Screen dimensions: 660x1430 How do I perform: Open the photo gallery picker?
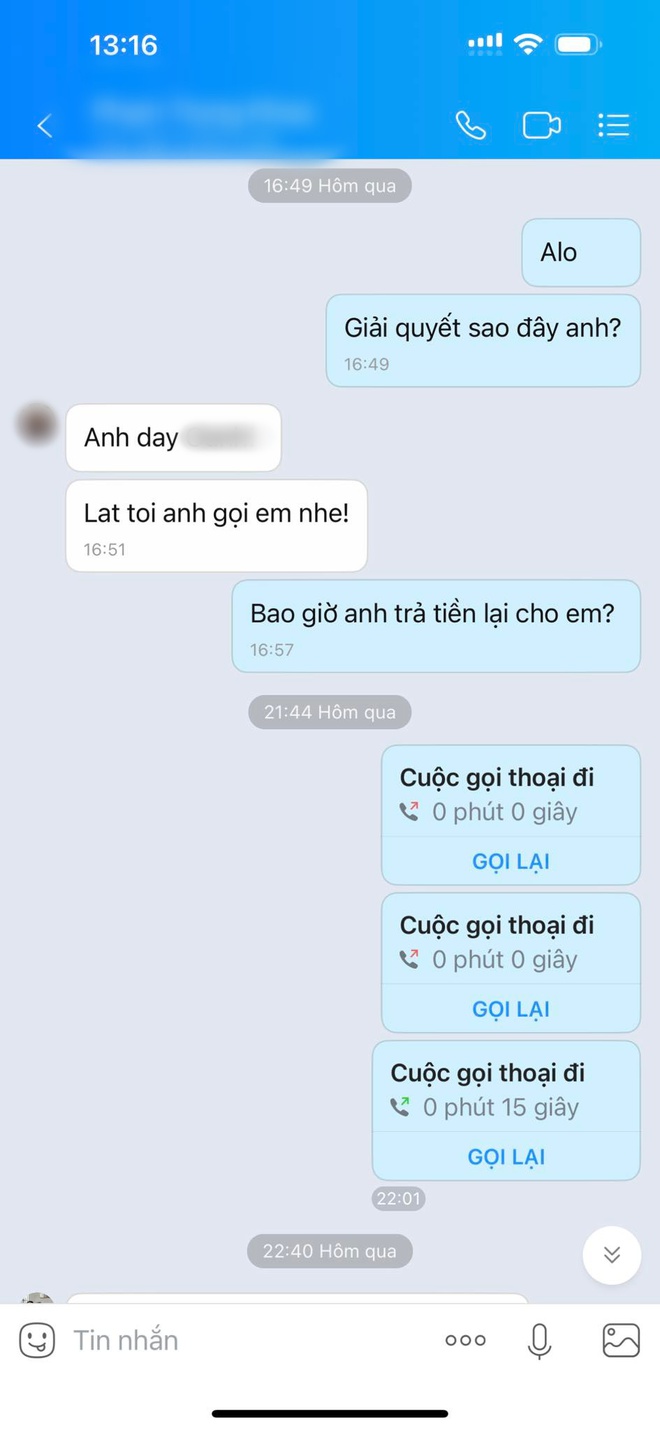[620, 1340]
